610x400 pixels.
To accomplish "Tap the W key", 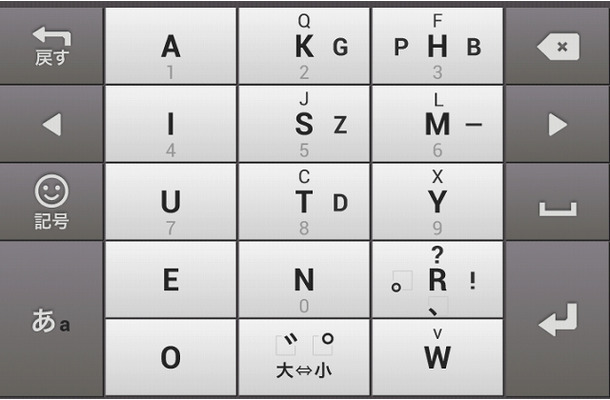I will (x=437, y=357).
